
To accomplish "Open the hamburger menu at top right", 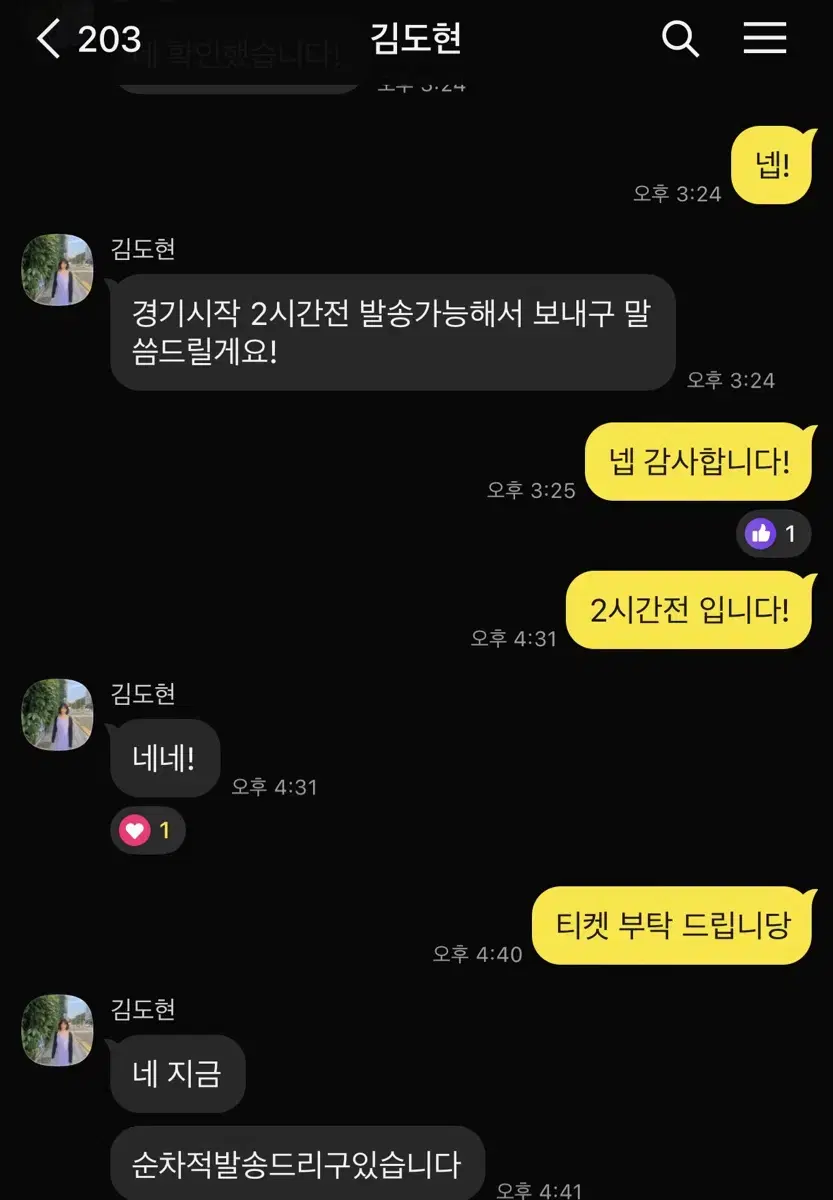I will pos(764,38).
